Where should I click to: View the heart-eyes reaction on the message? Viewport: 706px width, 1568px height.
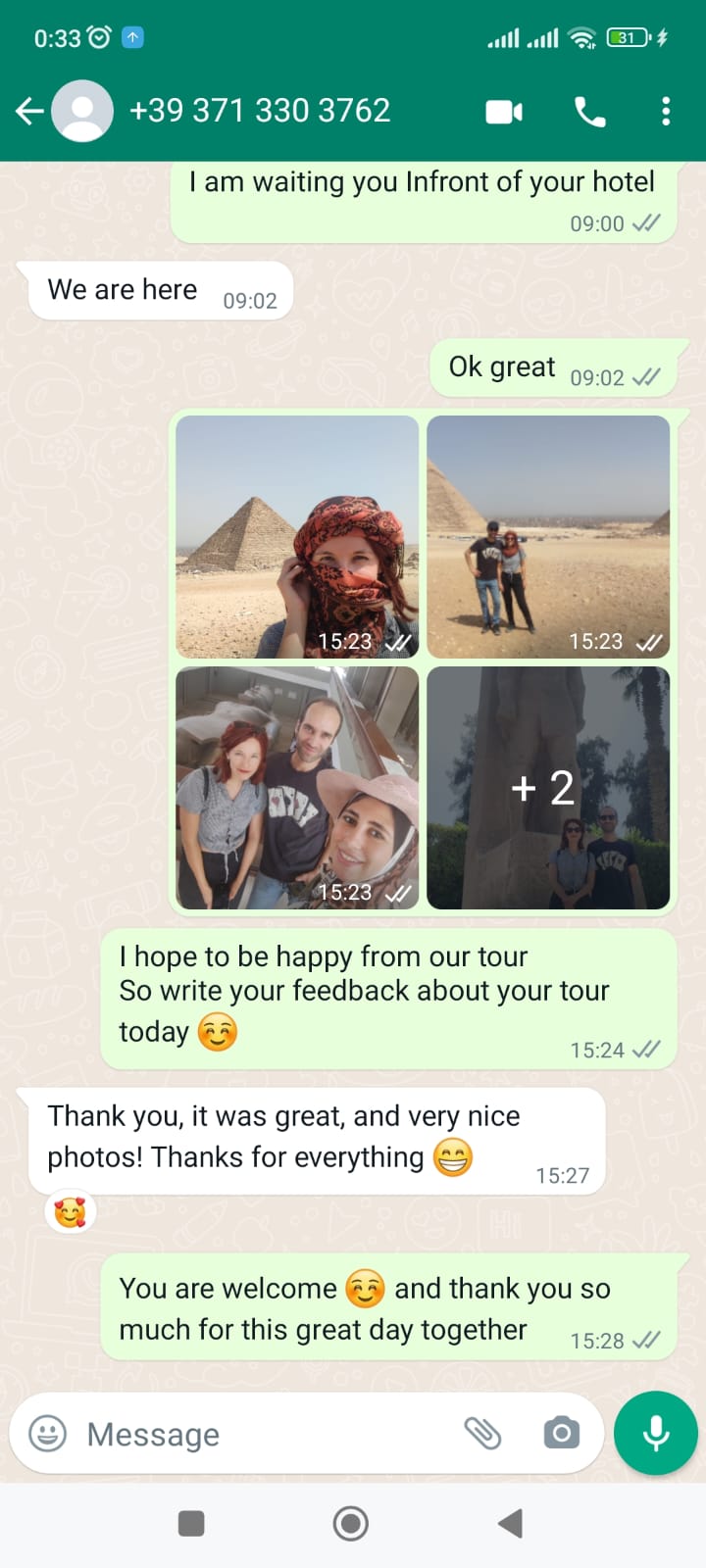click(x=70, y=1213)
